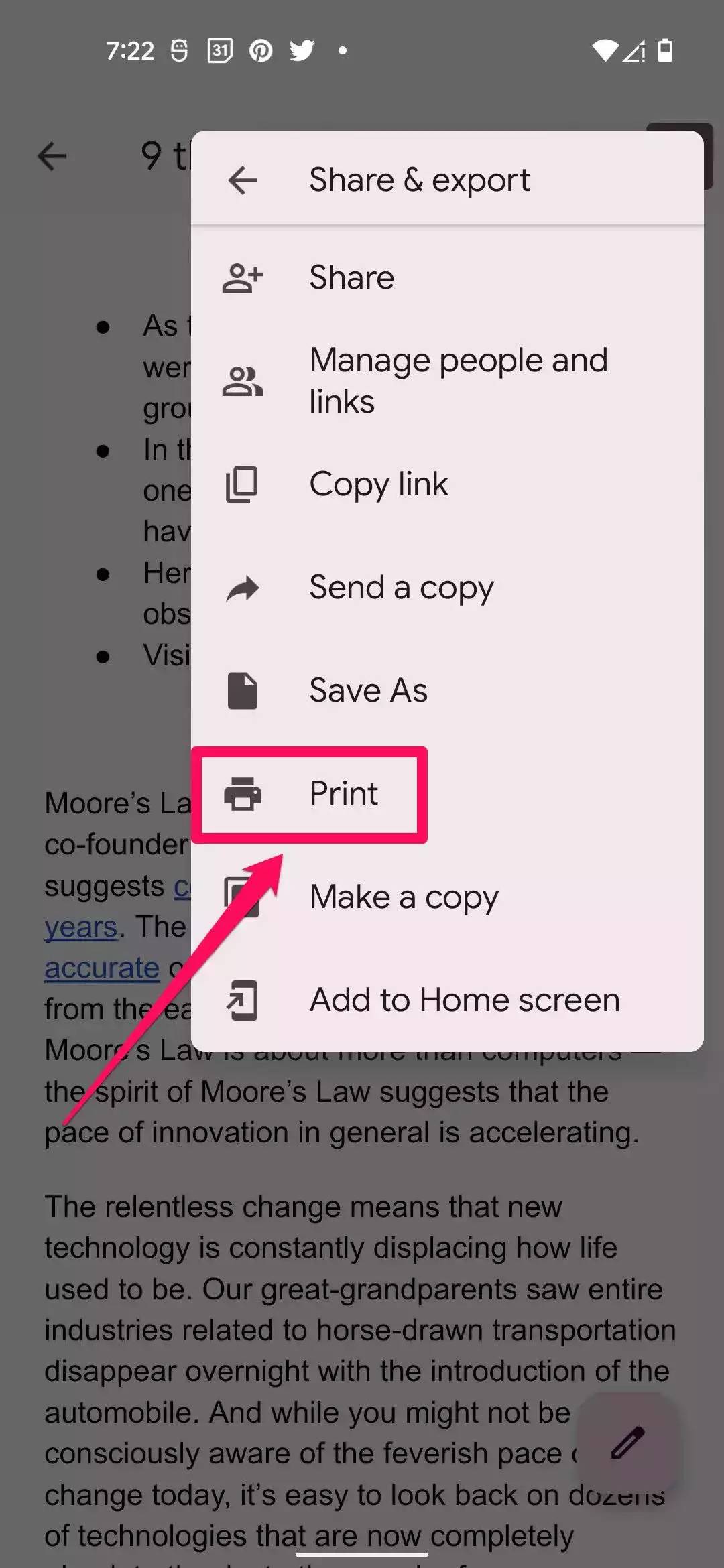Screen dimensions: 724x1568
Task: Open the Save As option
Action: [x=367, y=690]
